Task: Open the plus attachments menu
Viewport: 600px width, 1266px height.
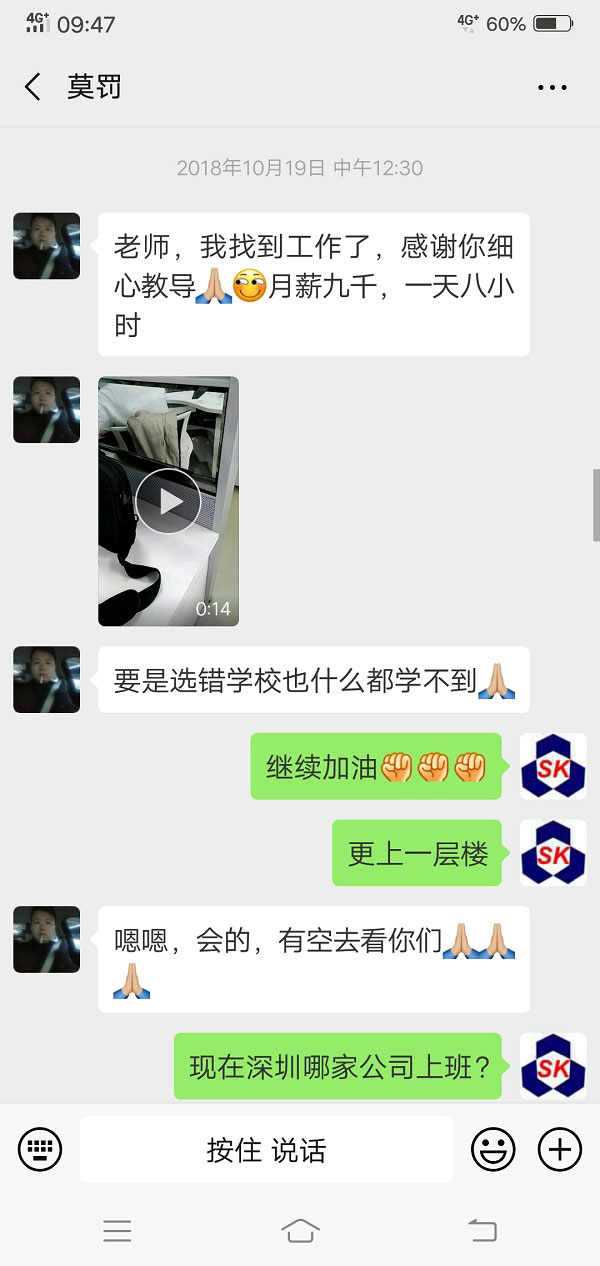Action: tap(560, 1149)
